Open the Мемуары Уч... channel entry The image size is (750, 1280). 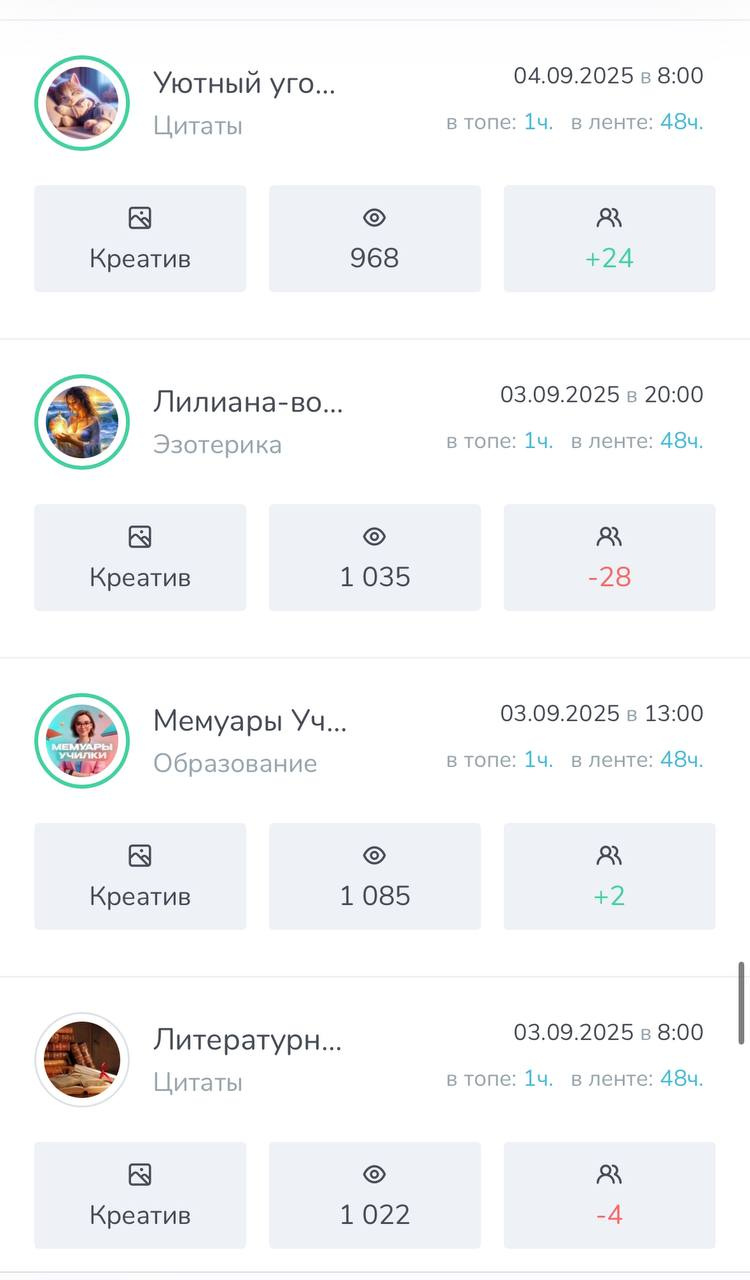coord(250,721)
